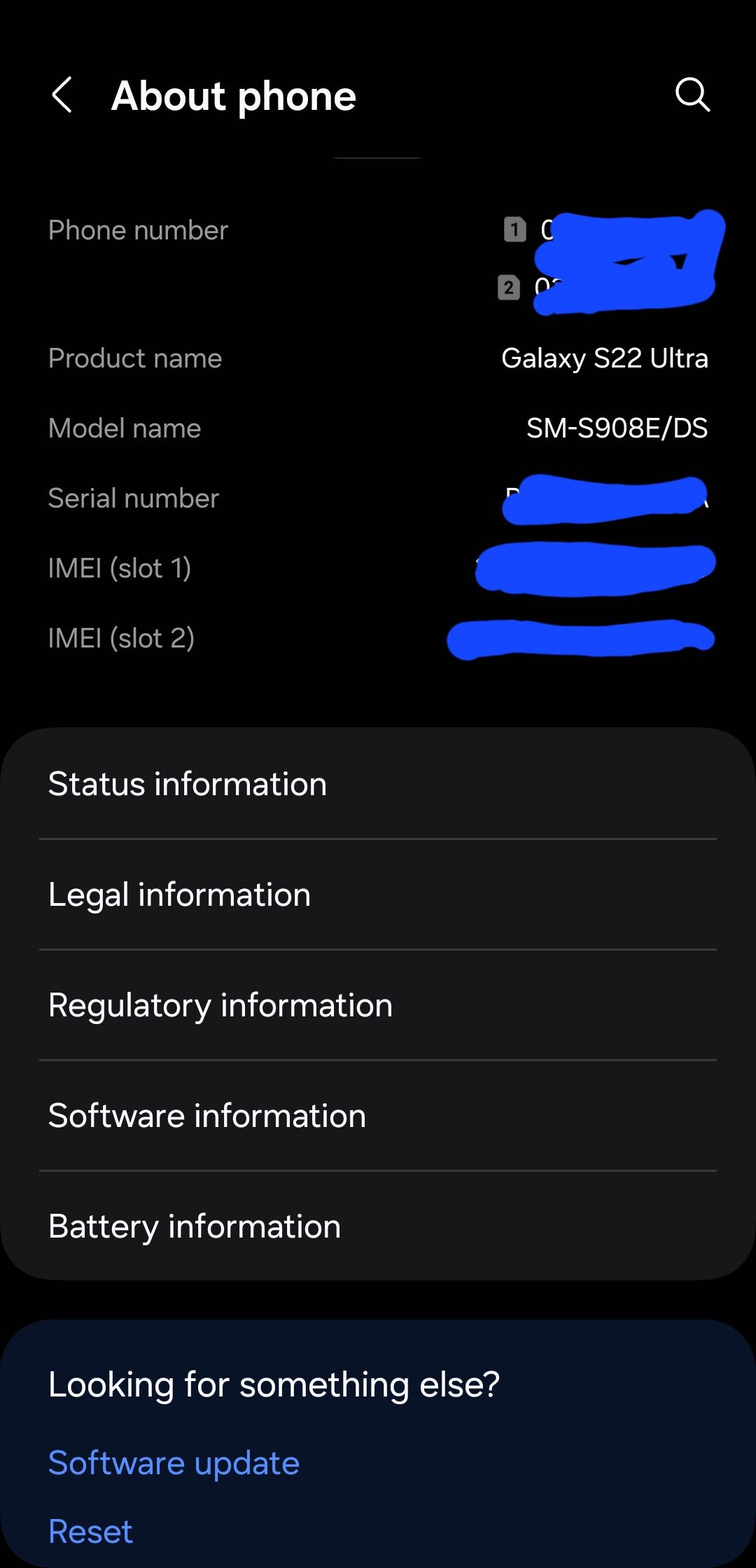Tap the SIM 2 badge icon
The image size is (756, 1568).
click(x=508, y=287)
